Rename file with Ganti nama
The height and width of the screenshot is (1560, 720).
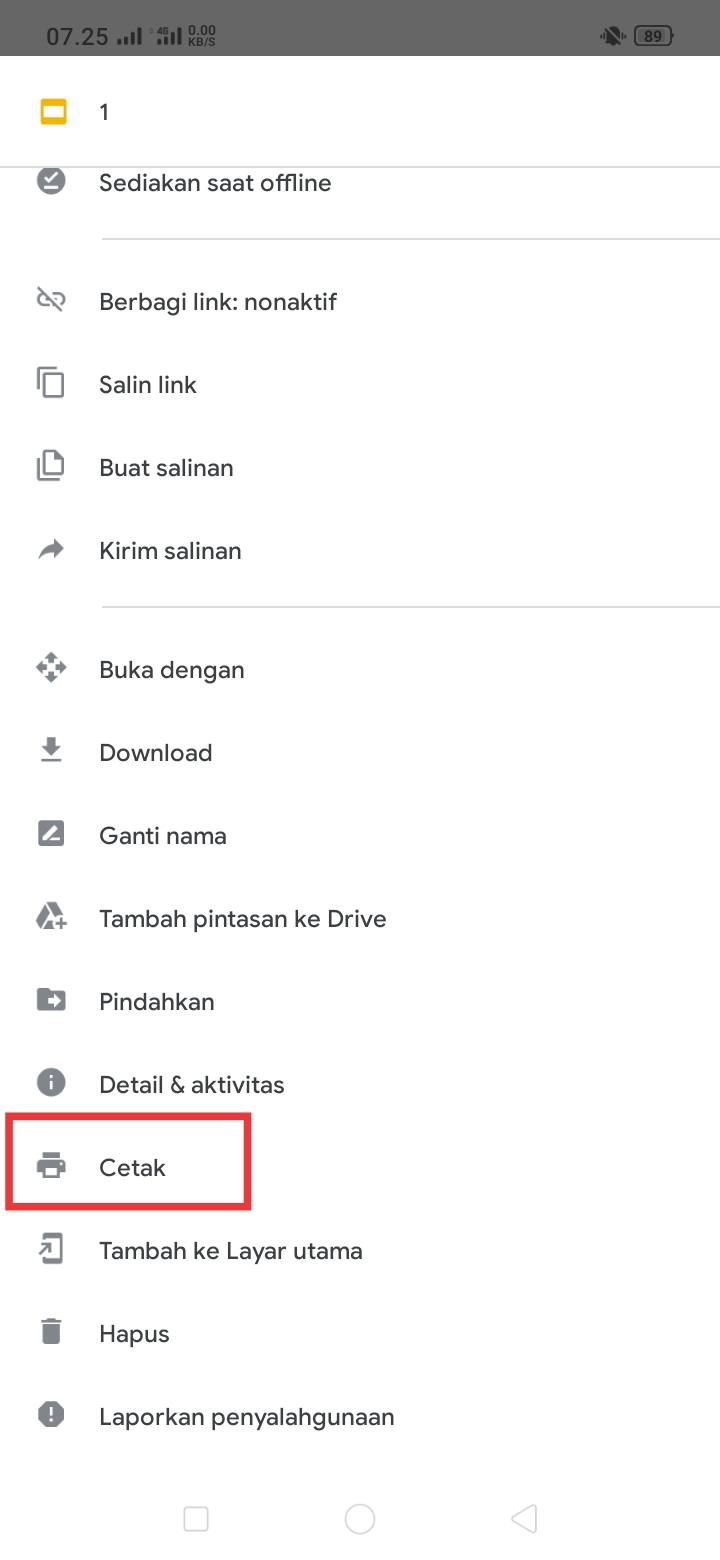162,836
